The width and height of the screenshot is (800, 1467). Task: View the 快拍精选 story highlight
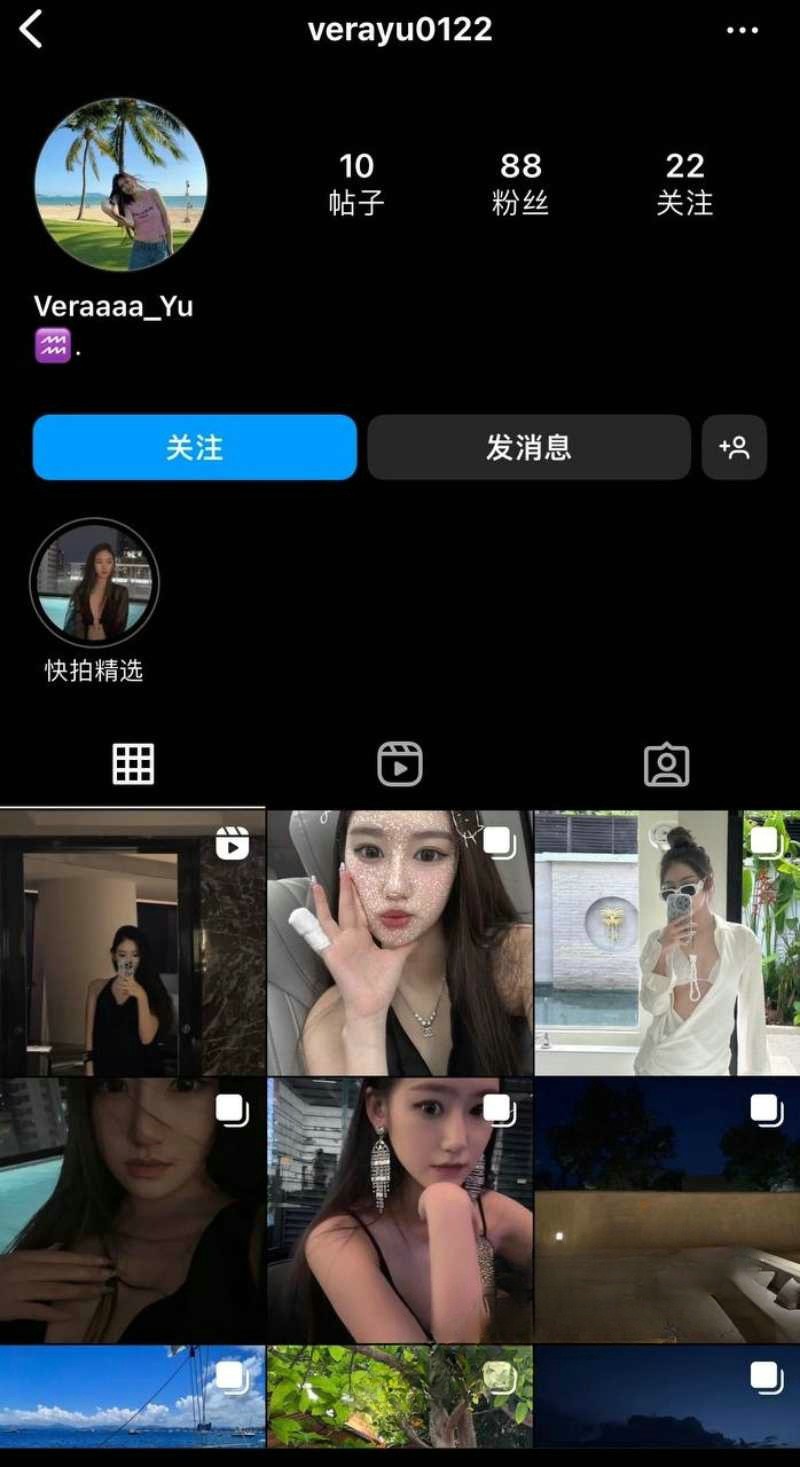[95, 583]
